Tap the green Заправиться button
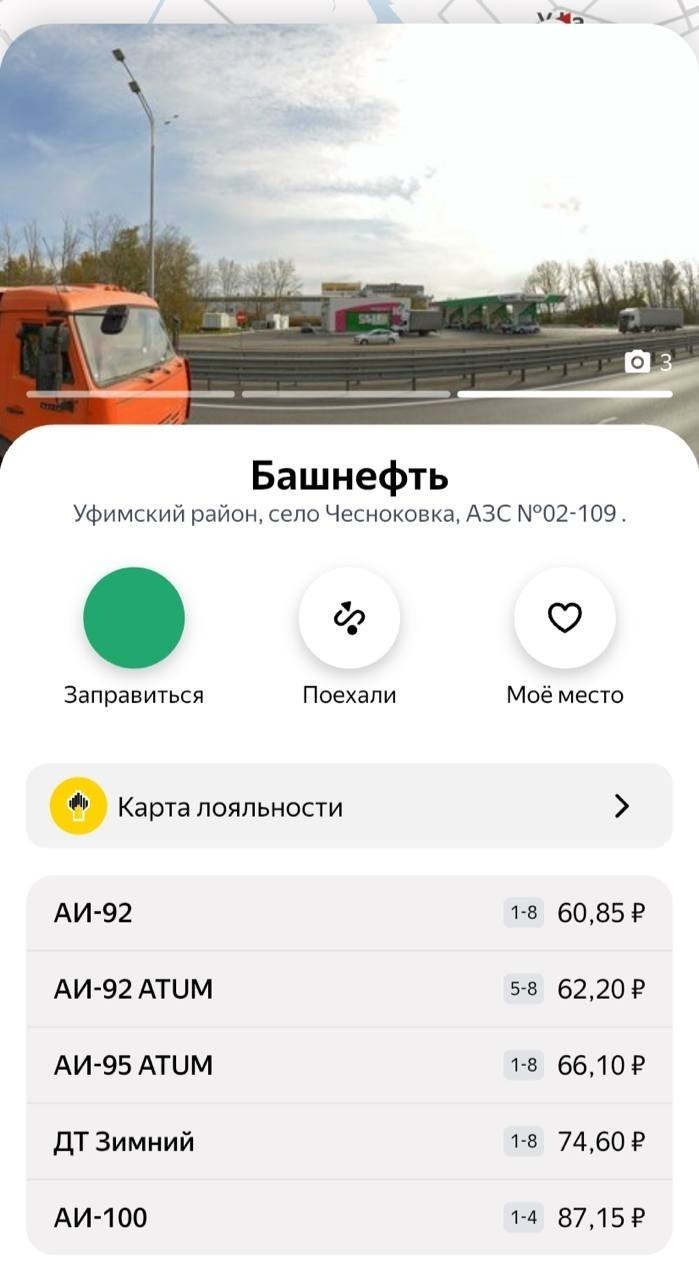 pyautogui.click(x=134, y=617)
